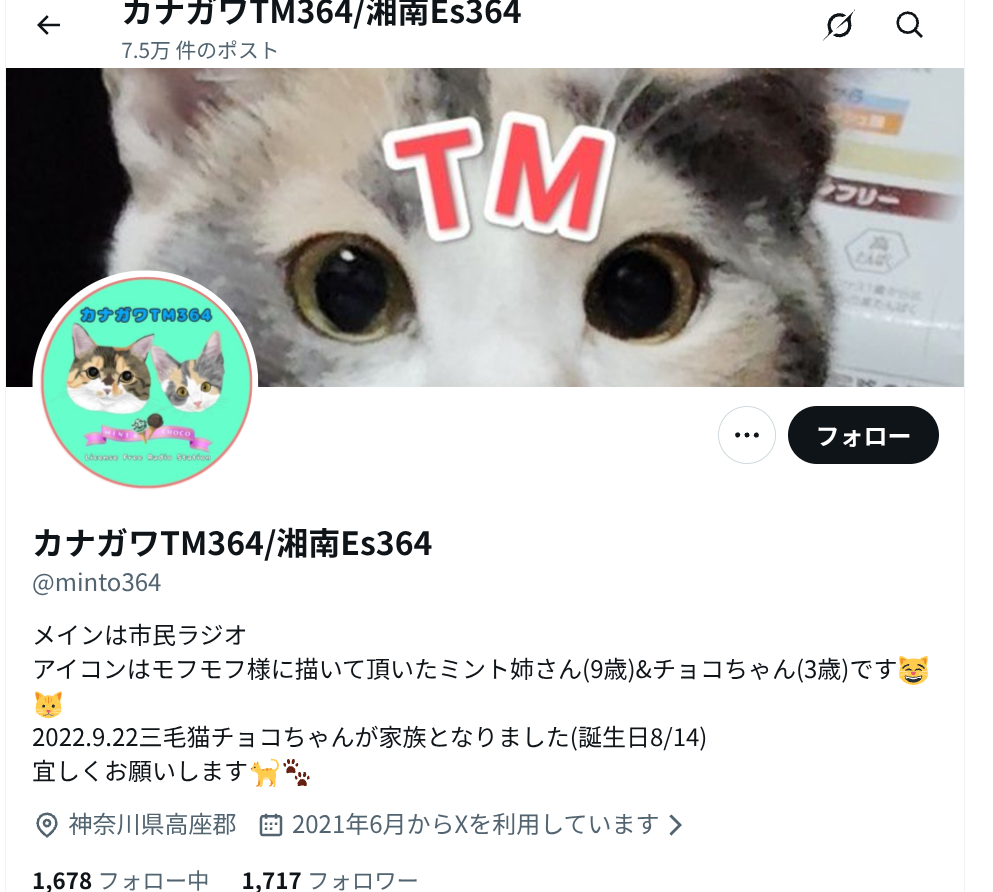
Task: Open the three-dot more options button
Action: coord(746,435)
